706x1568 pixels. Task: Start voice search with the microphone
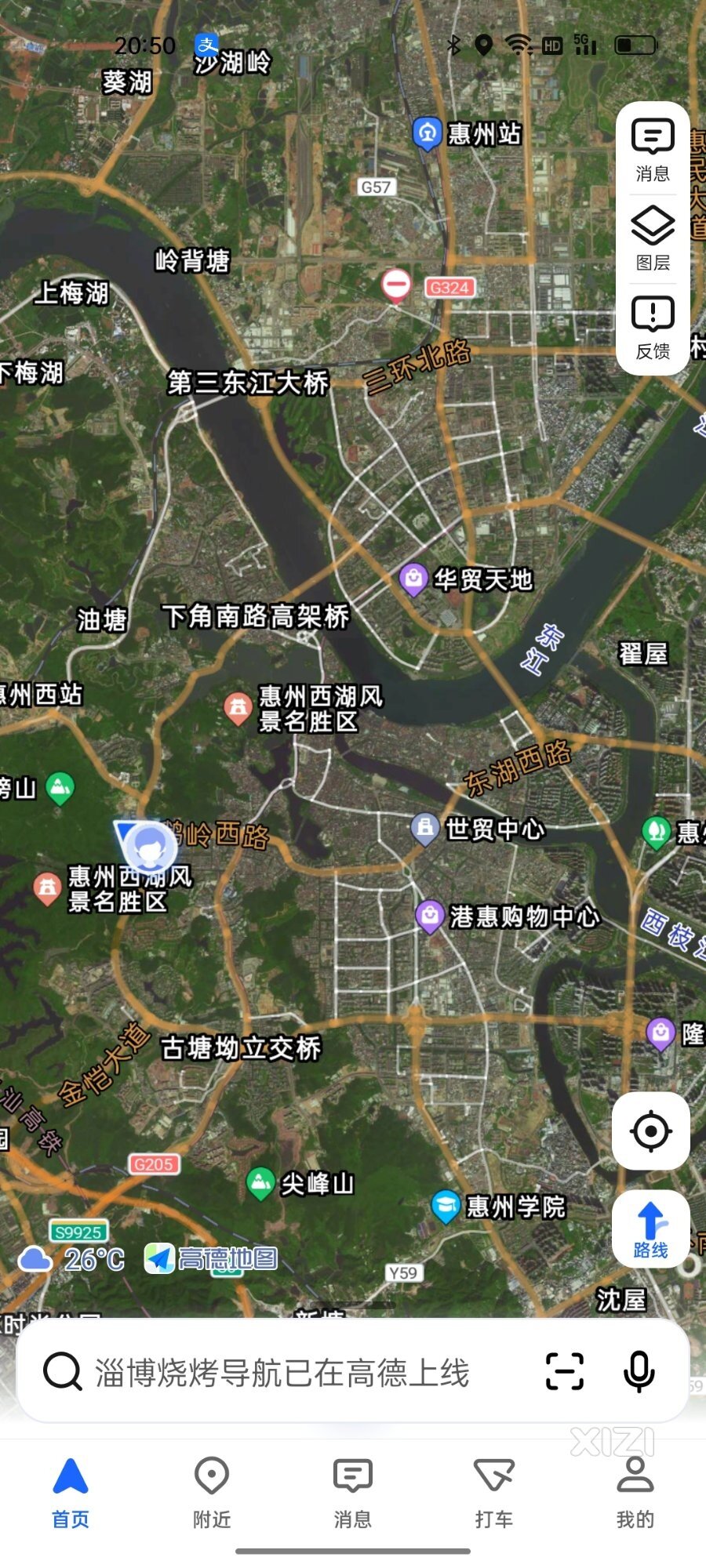639,1372
